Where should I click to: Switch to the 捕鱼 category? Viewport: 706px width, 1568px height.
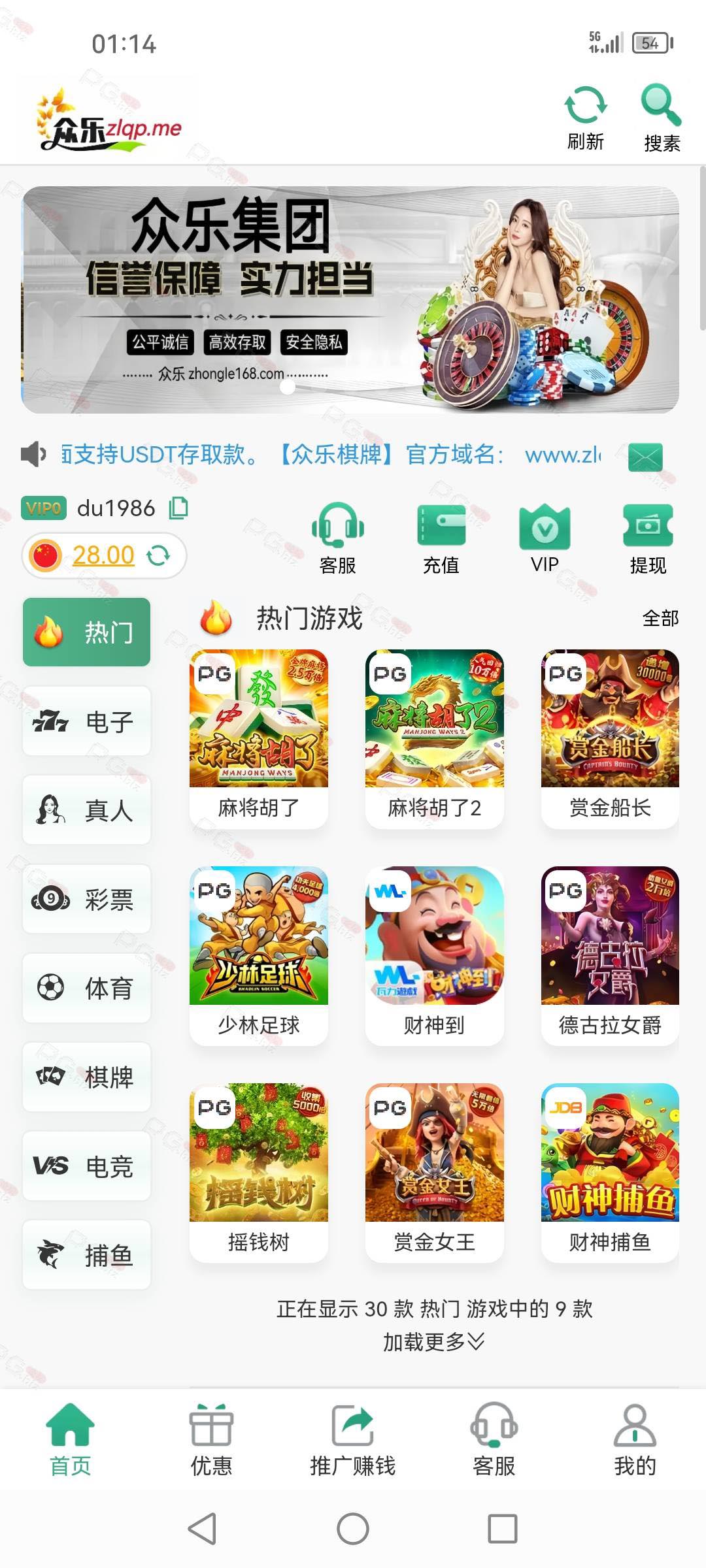coord(87,1254)
